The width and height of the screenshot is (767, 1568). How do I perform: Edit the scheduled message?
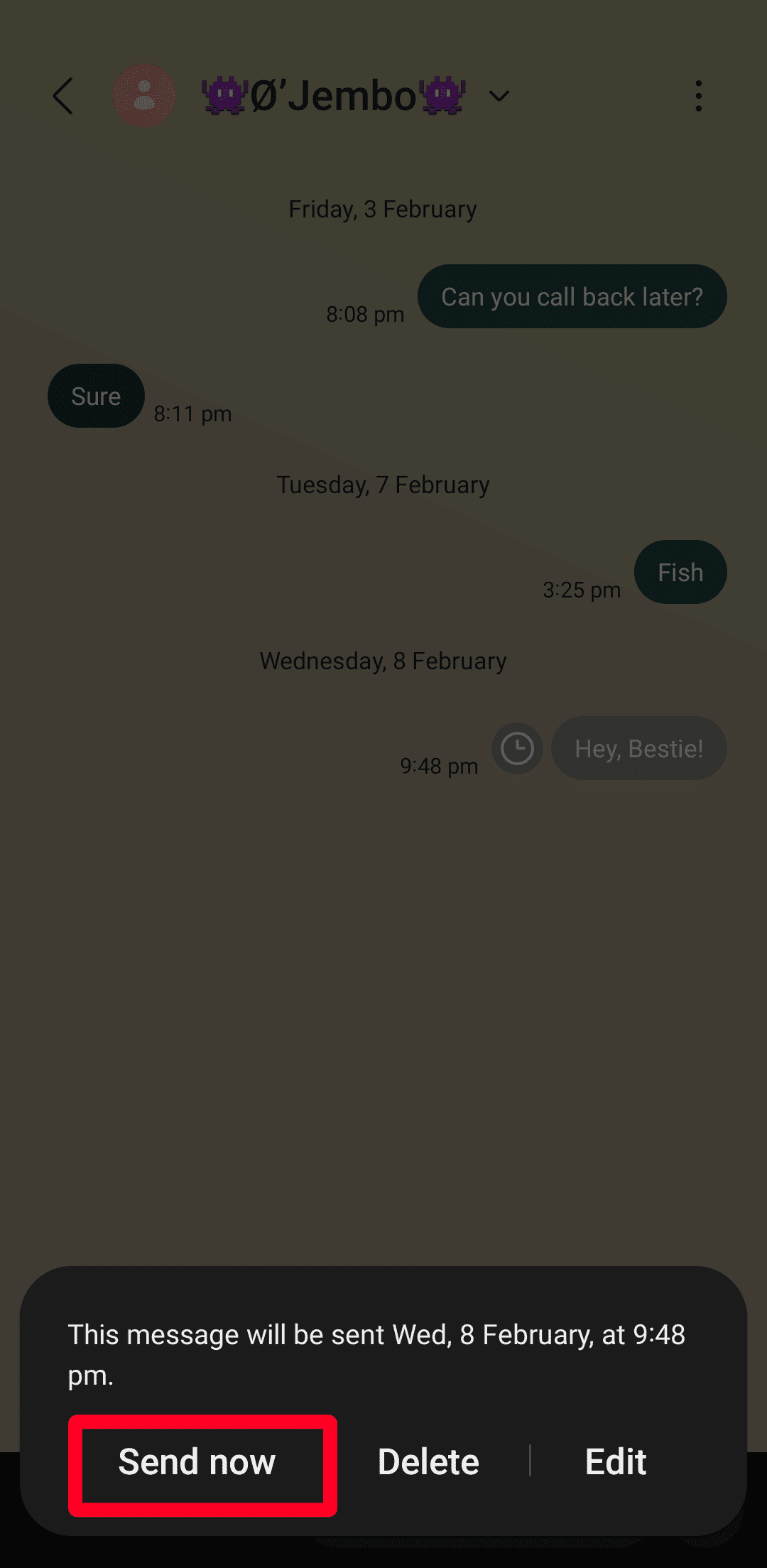point(616,1462)
